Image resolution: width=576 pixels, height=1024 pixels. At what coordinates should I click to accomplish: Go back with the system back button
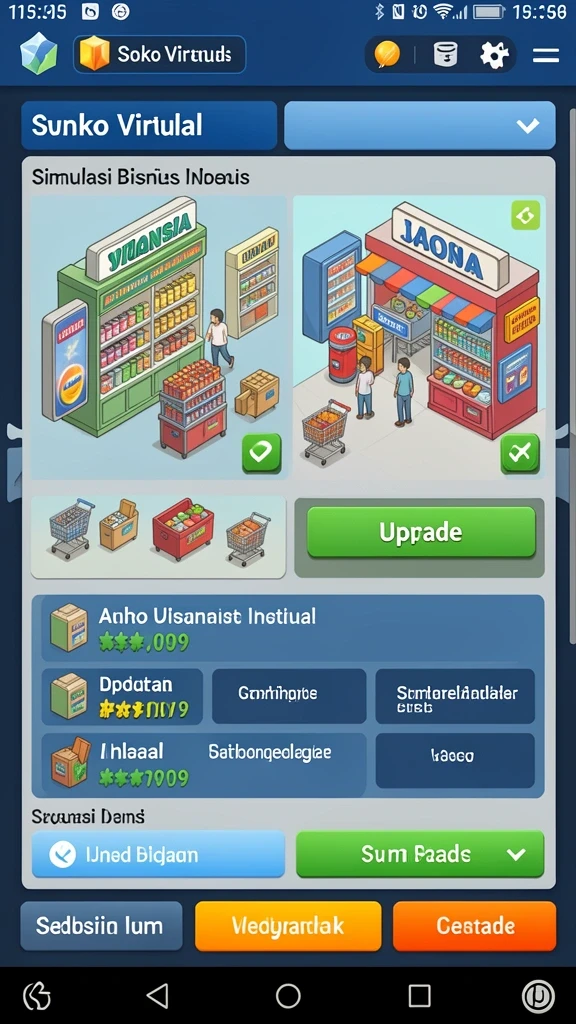coord(157,996)
